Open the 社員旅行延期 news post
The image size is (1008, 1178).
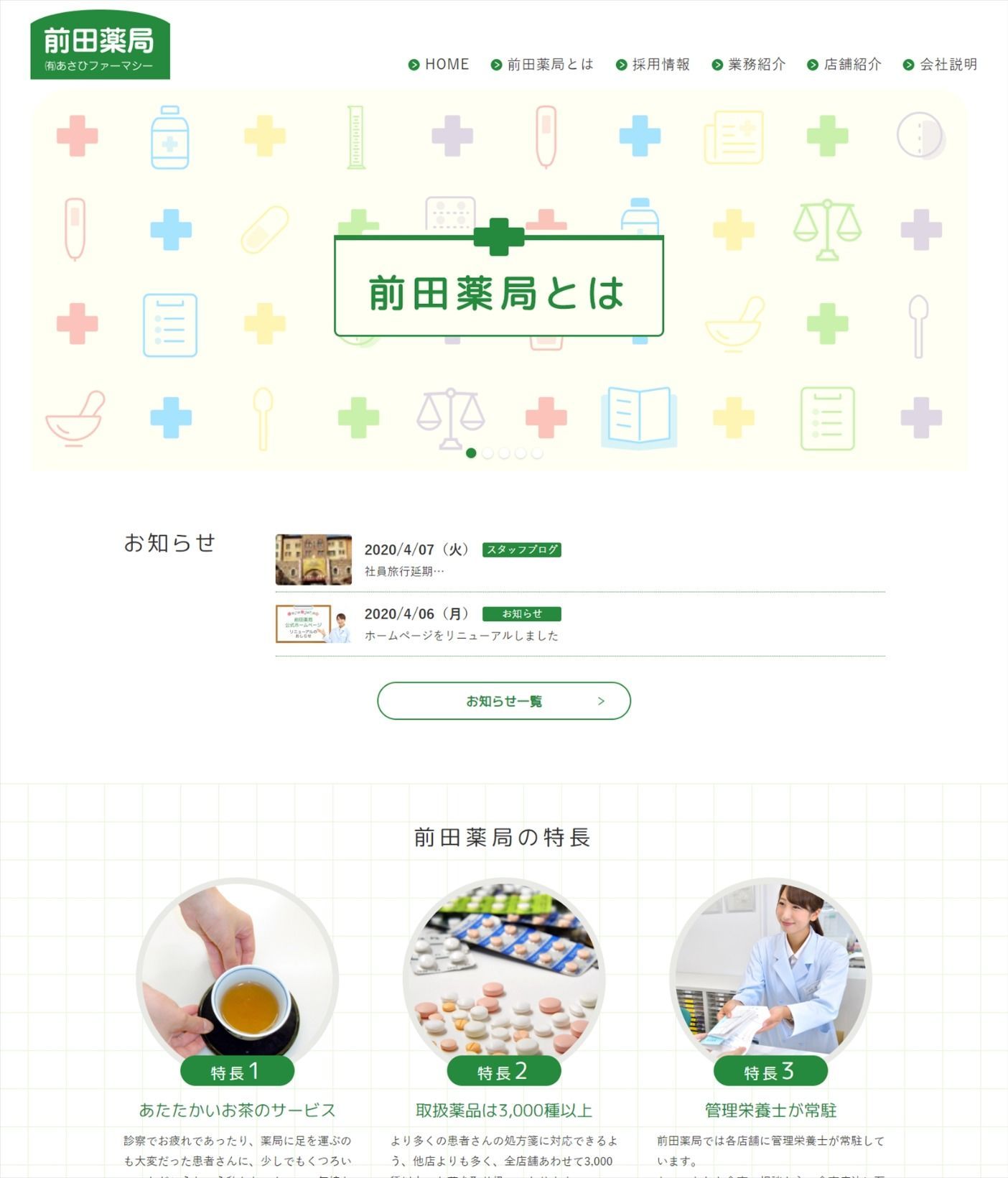[404, 572]
